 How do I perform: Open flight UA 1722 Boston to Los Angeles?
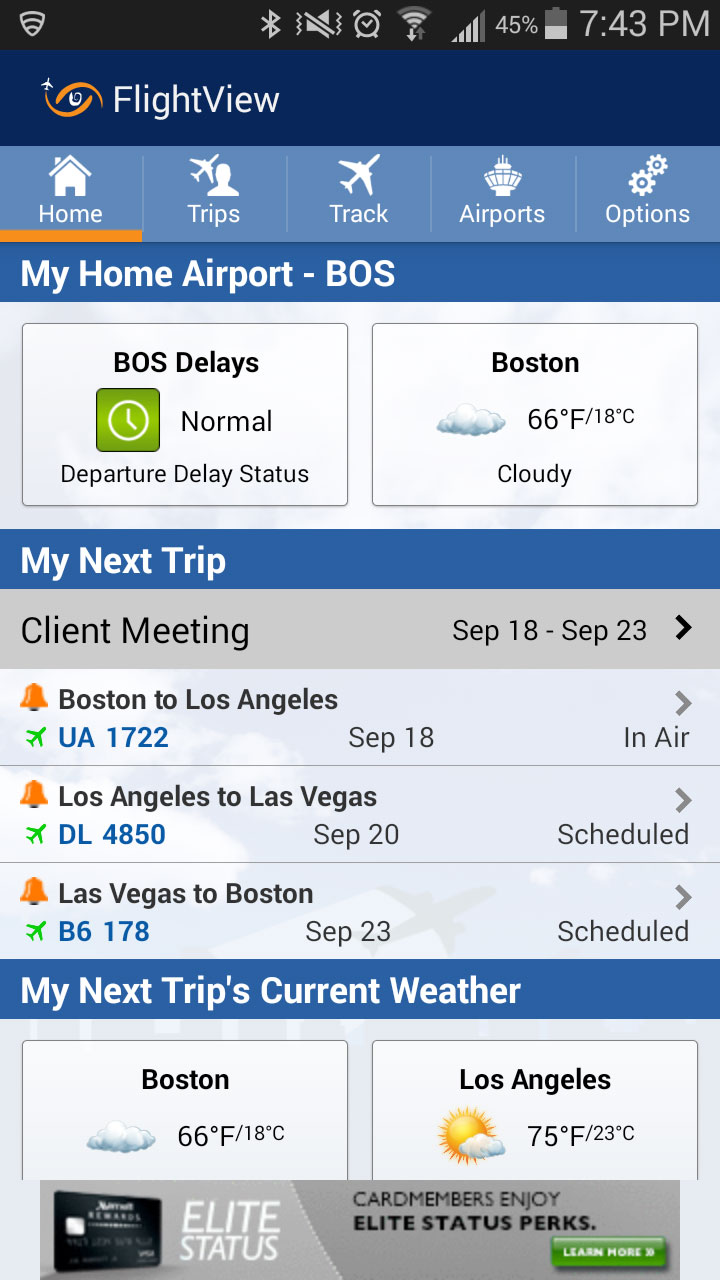[x=360, y=719]
